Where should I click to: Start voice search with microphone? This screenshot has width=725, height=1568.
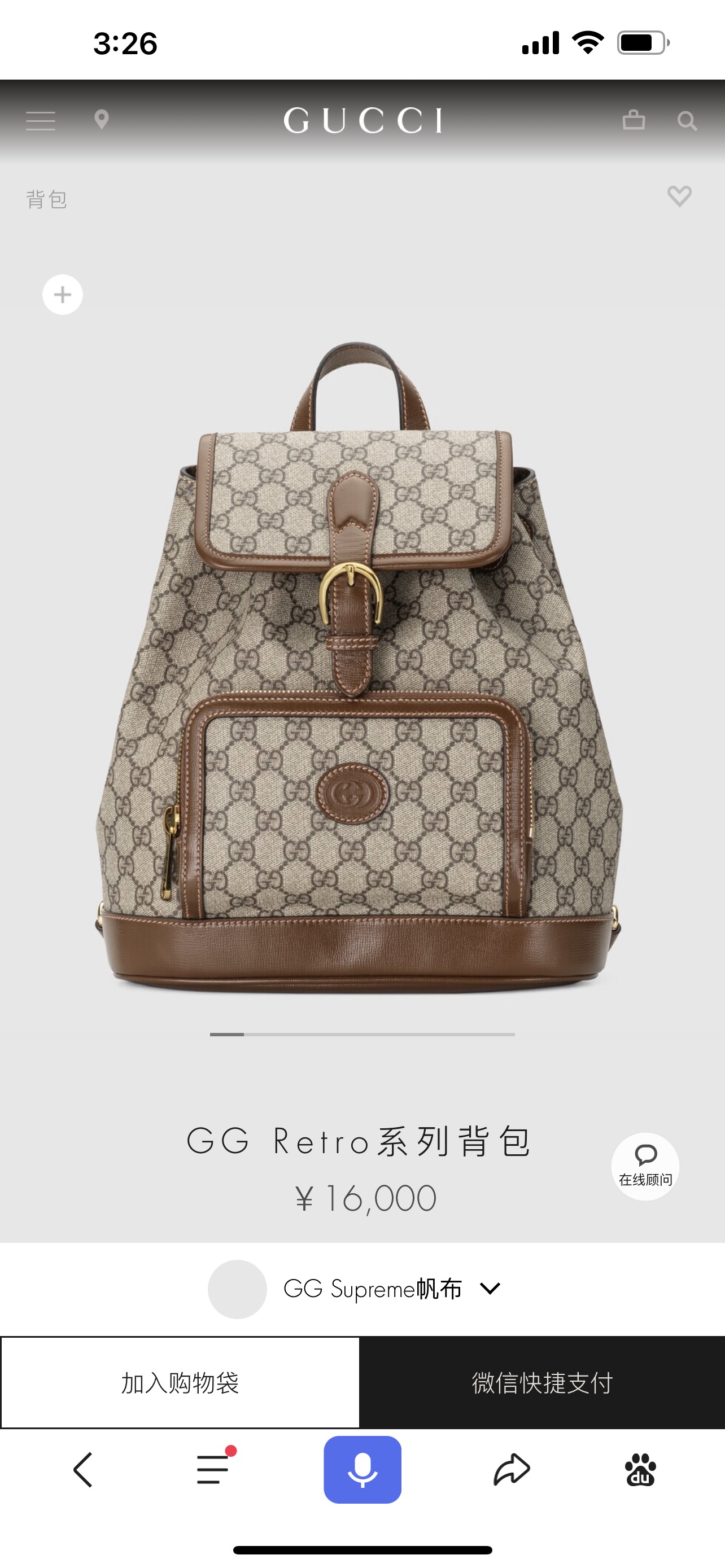[x=362, y=1469]
